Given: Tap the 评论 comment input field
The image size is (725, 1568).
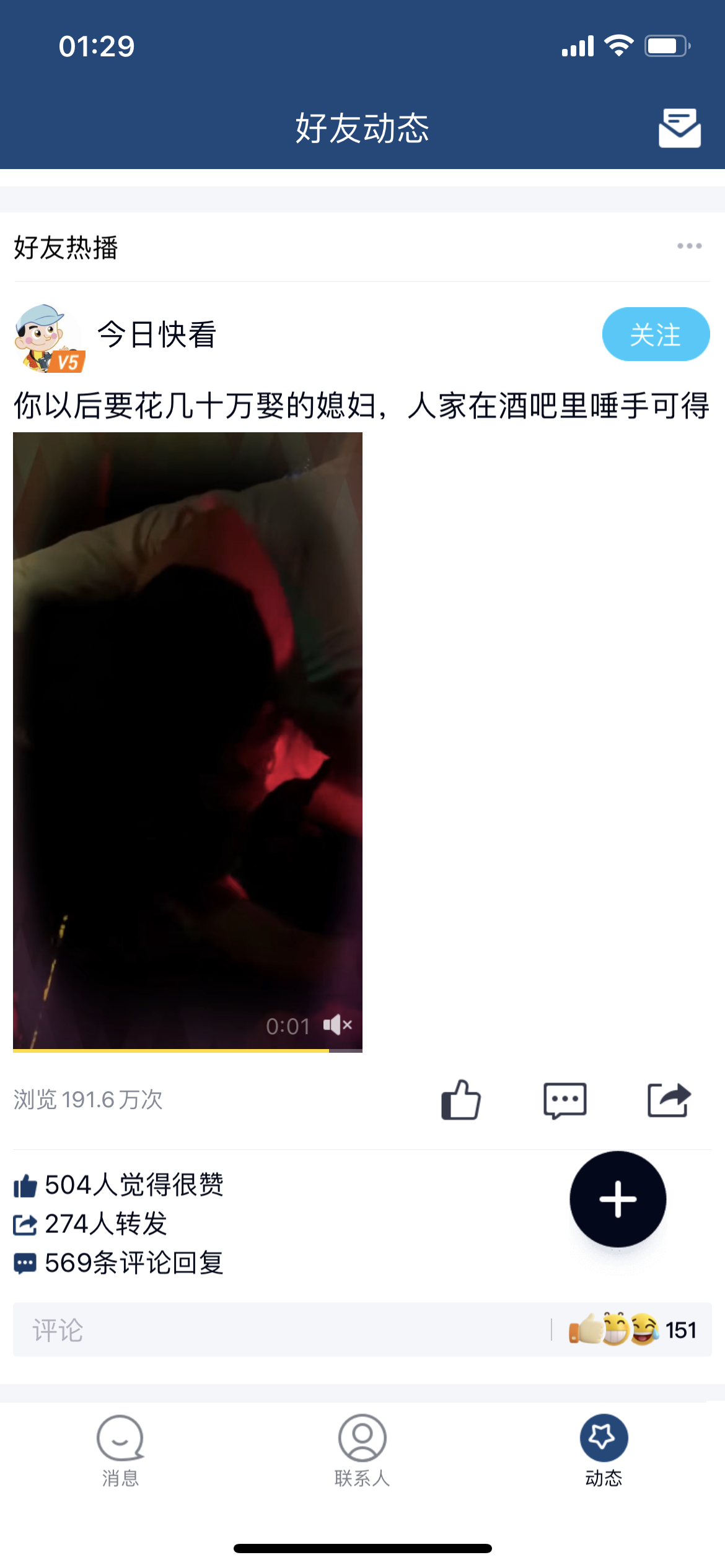Looking at the screenshot, I should coord(279,1330).
